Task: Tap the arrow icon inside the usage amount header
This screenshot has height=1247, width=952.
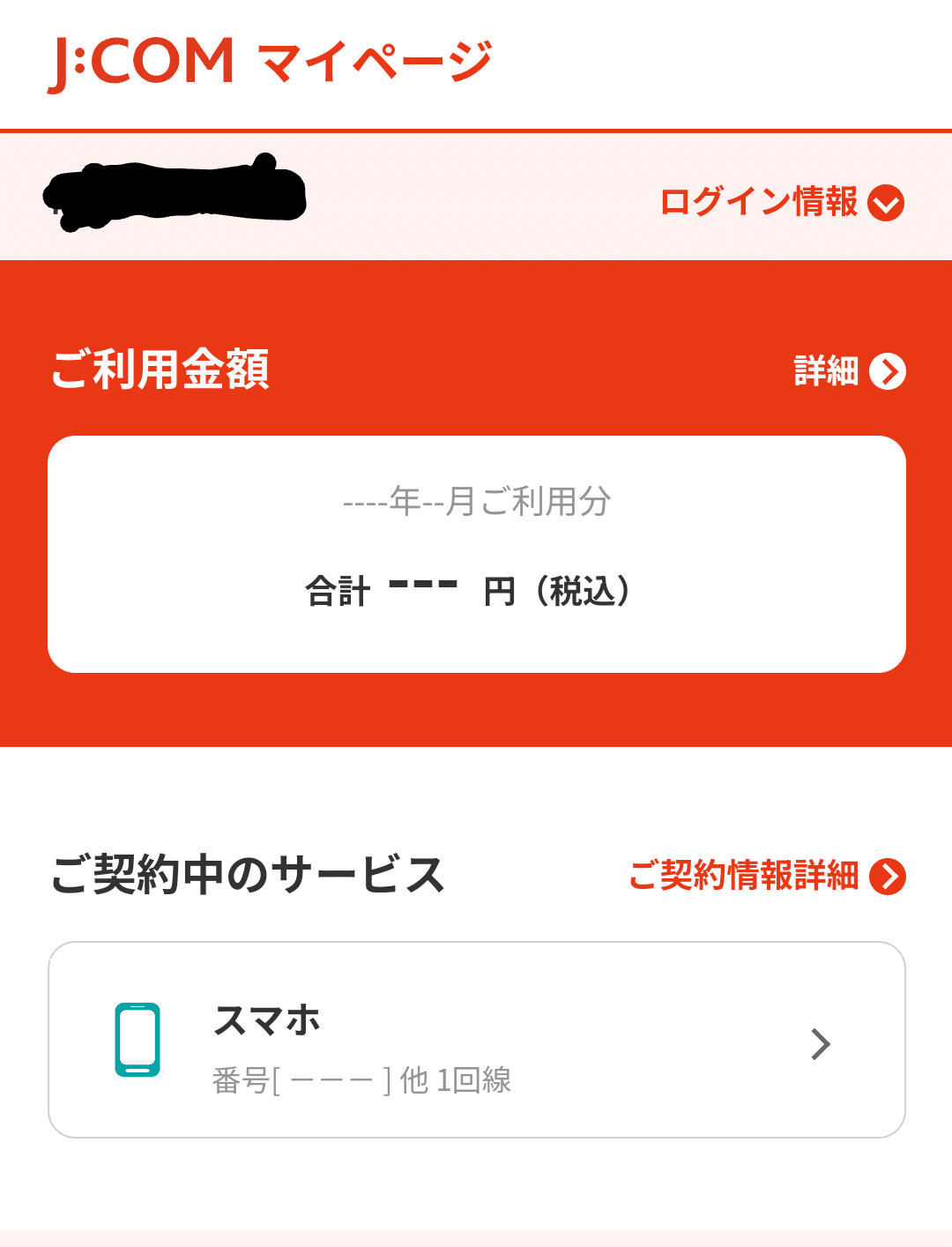Action: (x=889, y=371)
